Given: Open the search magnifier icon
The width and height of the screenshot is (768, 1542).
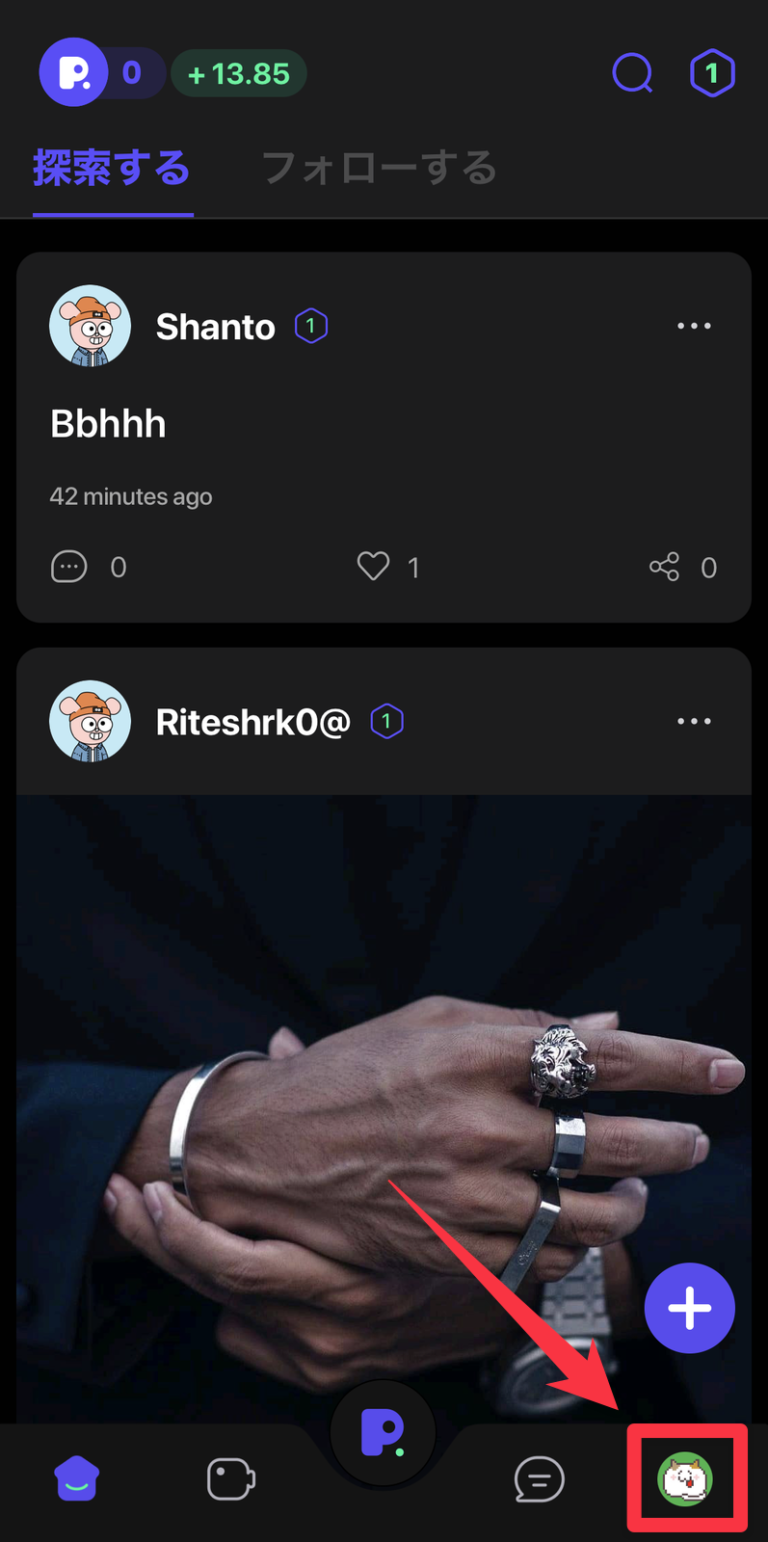Looking at the screenshot, I should [x=632, y=73].
